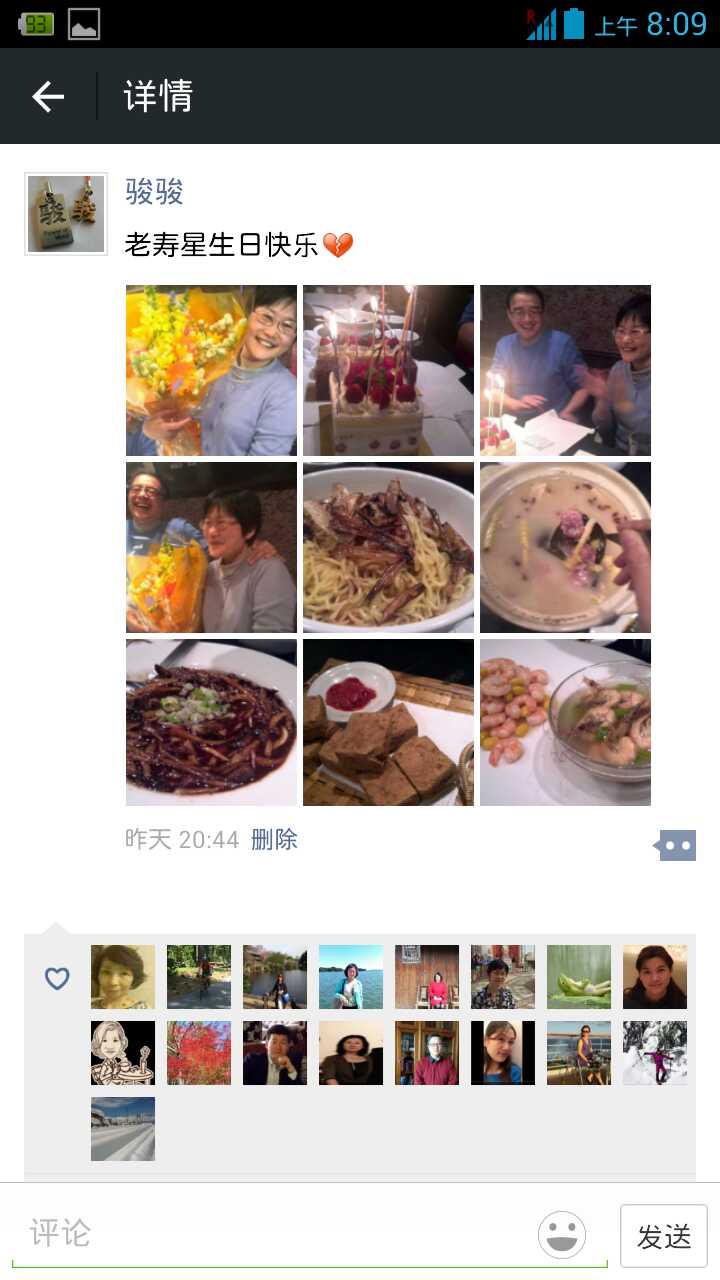720x1280 pixels.
Task: Open the cartoon-sketch avatar liker's profile
Action: click(123, 1053)
